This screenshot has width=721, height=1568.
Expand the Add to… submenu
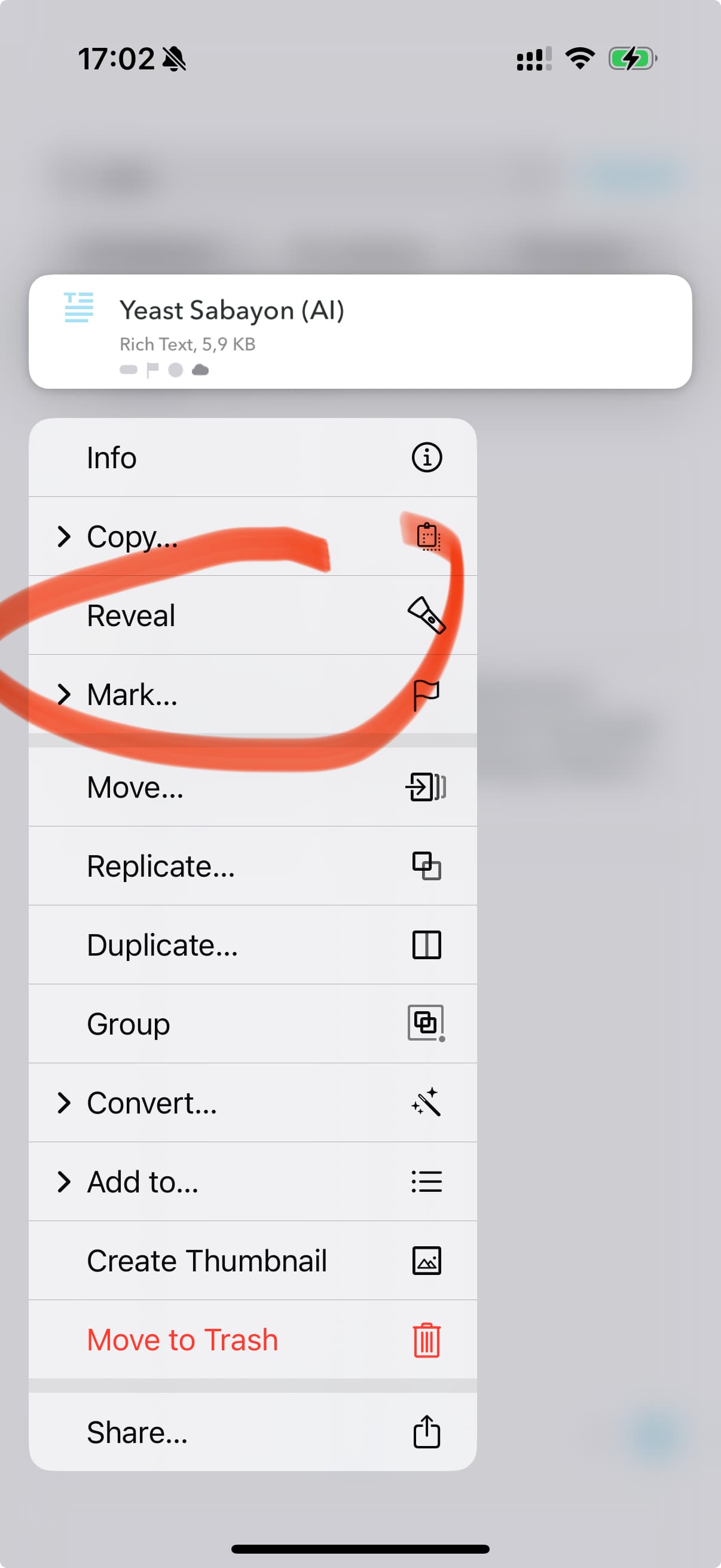click(x=252, y=1182)
